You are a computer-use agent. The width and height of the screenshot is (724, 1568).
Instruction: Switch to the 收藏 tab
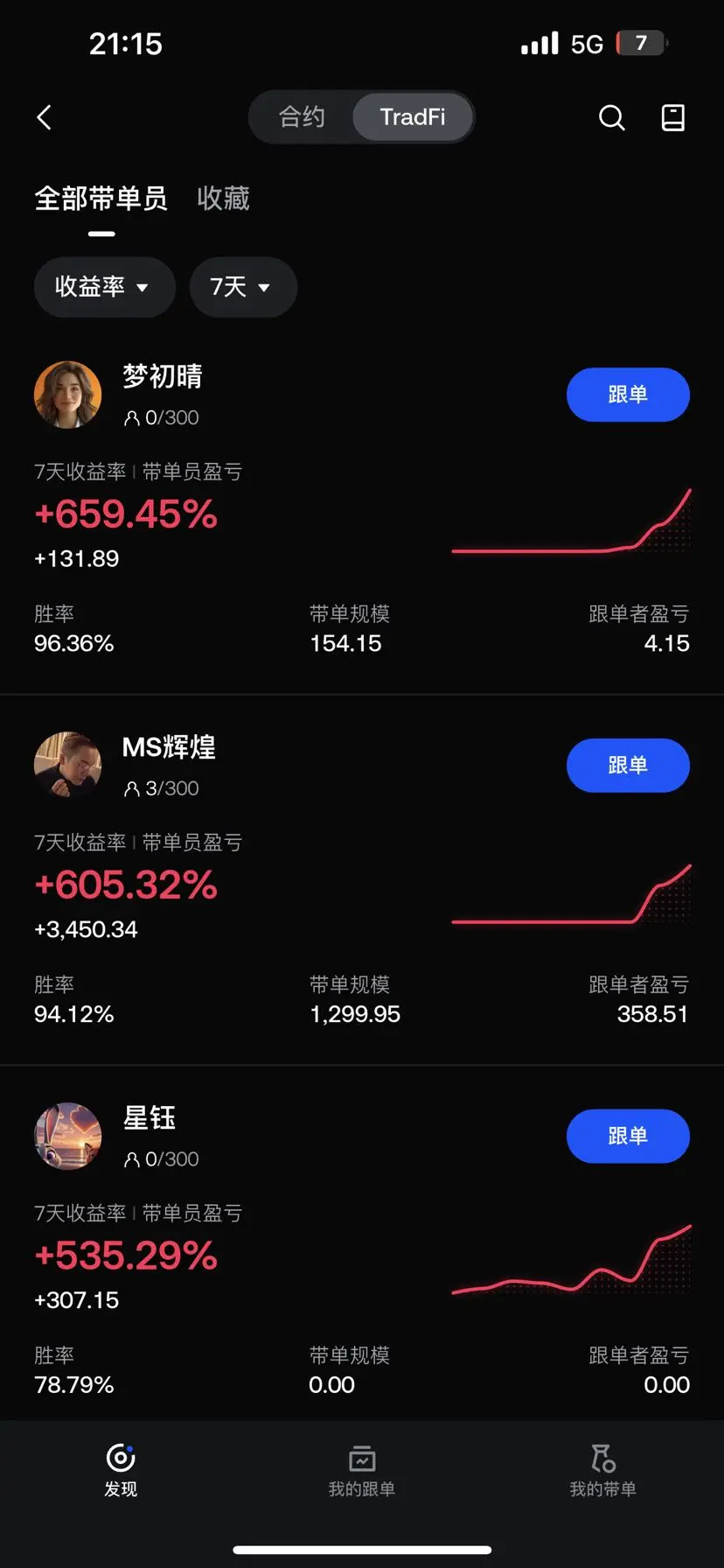[x=223, y=199]
